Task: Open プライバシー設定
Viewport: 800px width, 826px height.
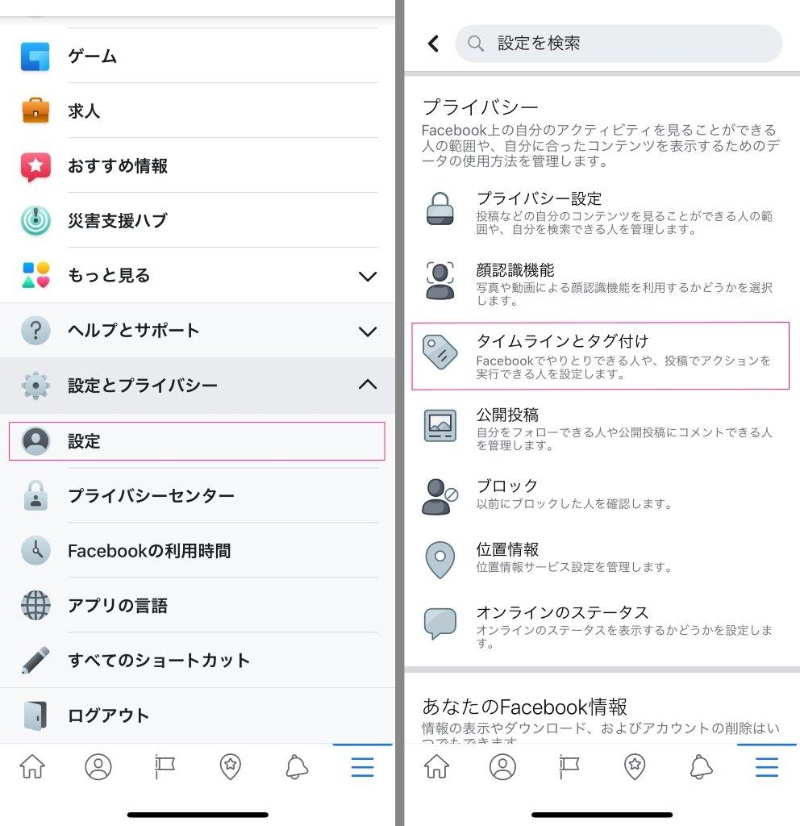Action: 600,212
